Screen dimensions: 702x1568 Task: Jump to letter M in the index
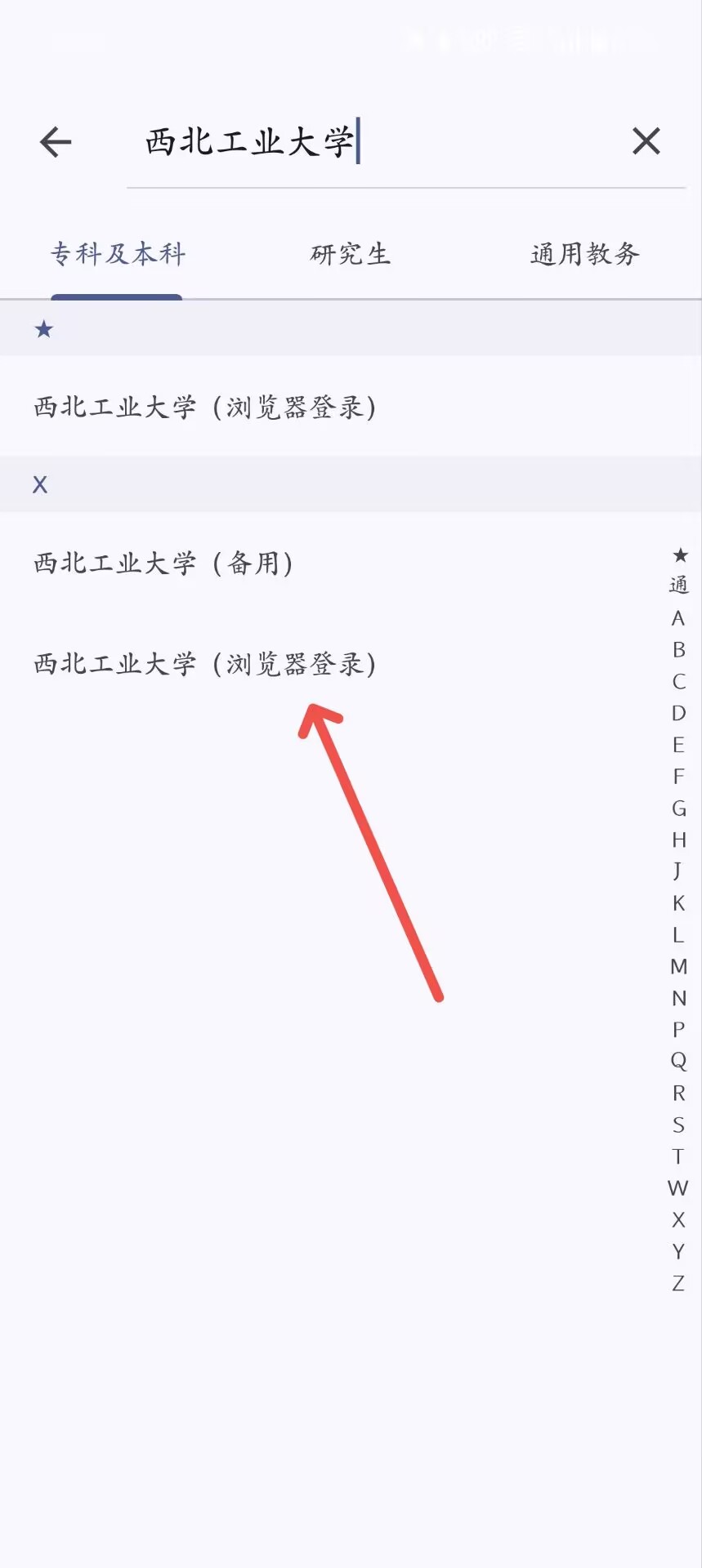pyautogui.click(x=678, y=966)
